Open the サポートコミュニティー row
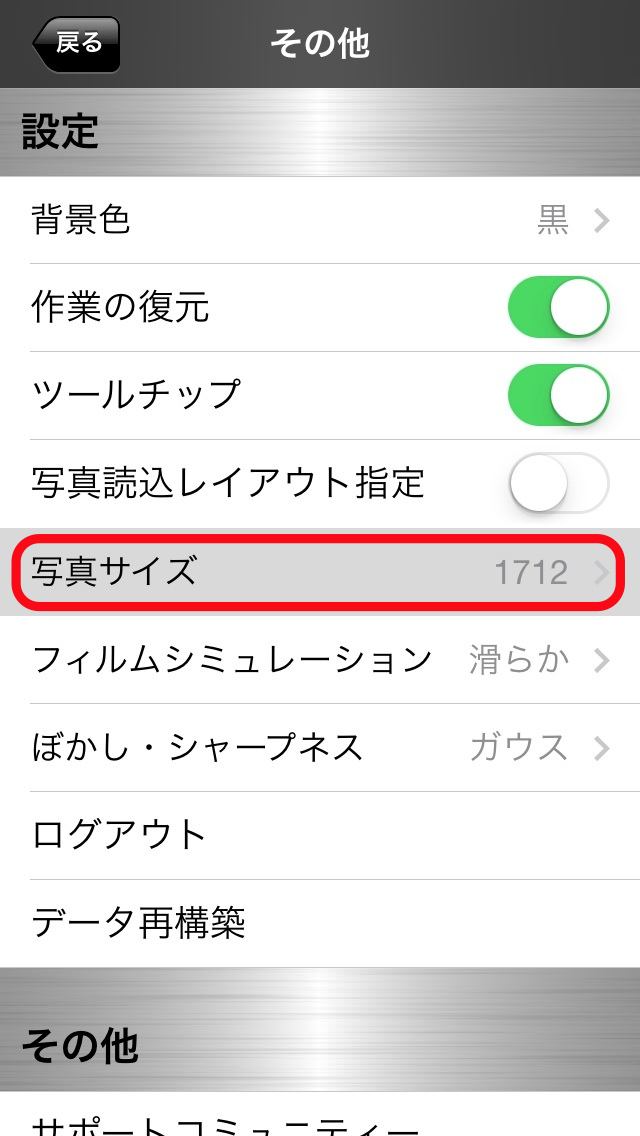The image size is (640, 1136). pyautogui.click(x=320, y=1122)
